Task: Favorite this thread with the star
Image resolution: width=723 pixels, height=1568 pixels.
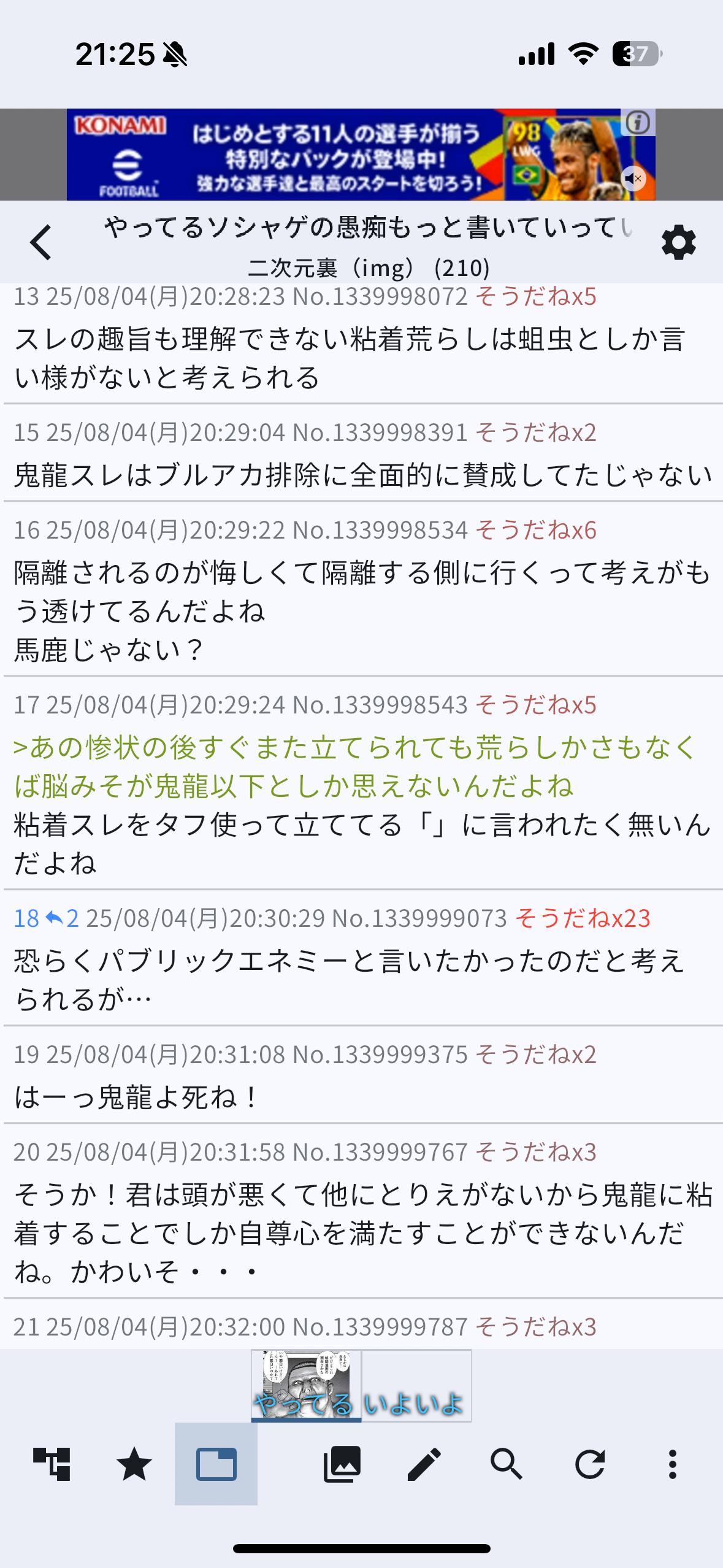Action: pos(134,1465)
